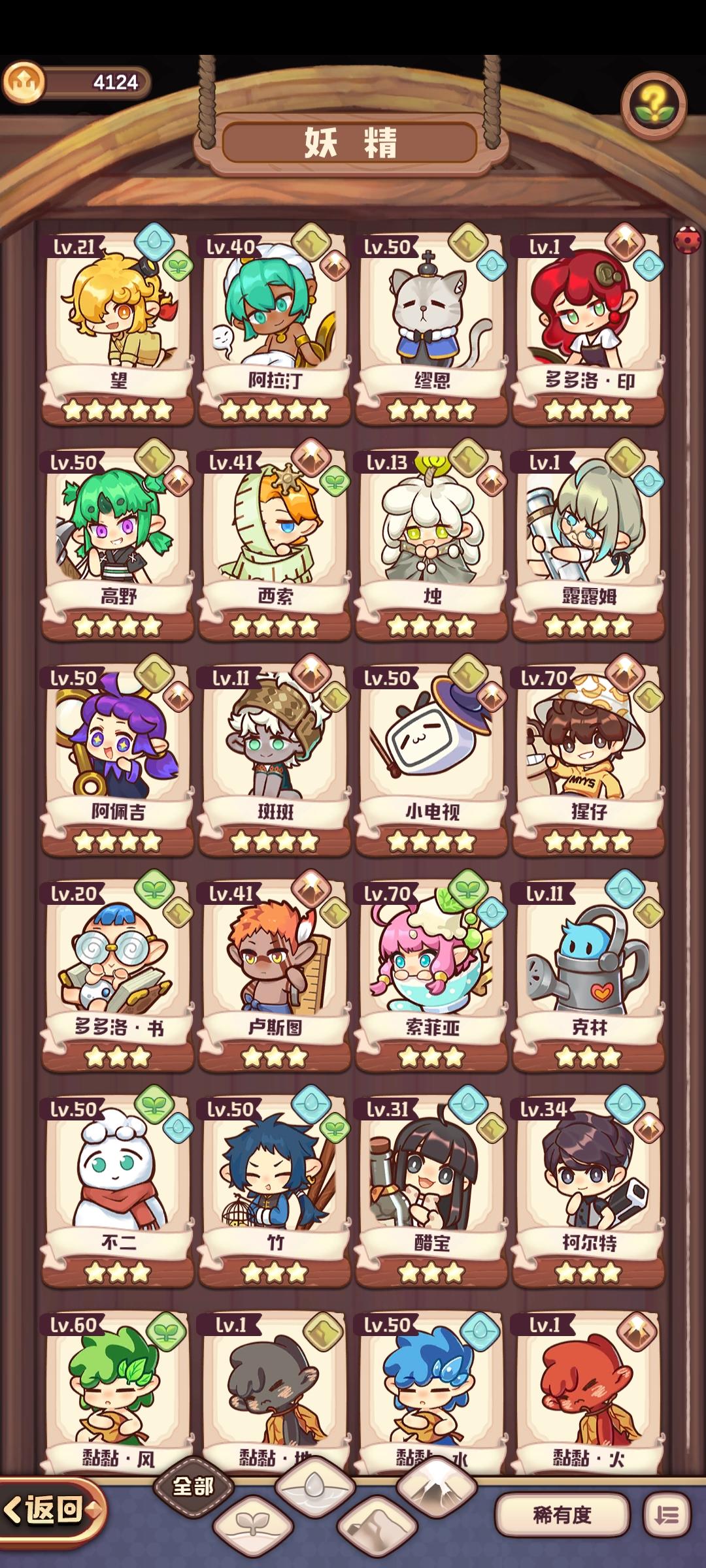Image resolution: width=706 pixels, height=1568 pixels.
Task: Tap the gold element badge on 捏仔's card
Action: click(648, 697)
